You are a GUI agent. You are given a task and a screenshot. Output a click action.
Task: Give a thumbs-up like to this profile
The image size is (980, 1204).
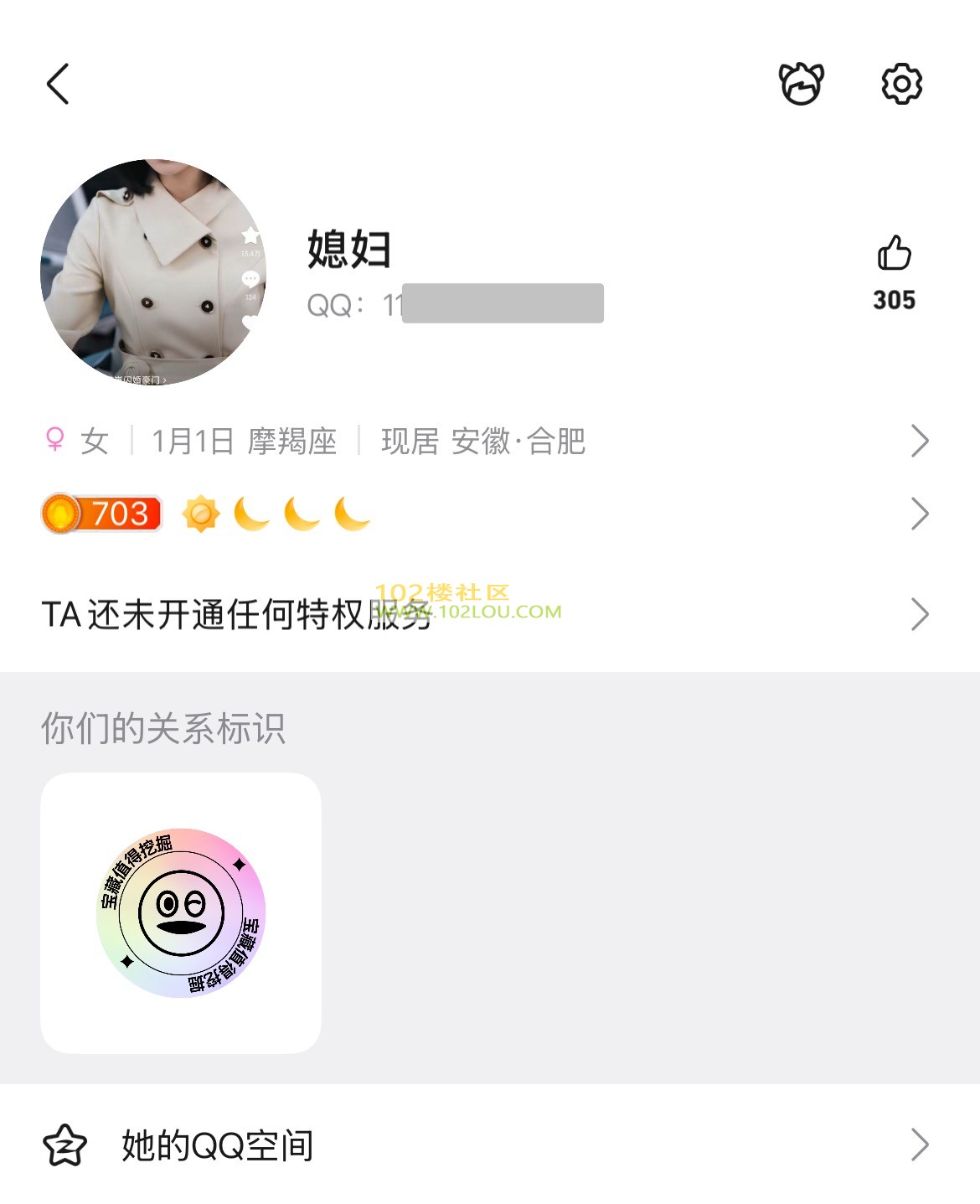[894, 253]
